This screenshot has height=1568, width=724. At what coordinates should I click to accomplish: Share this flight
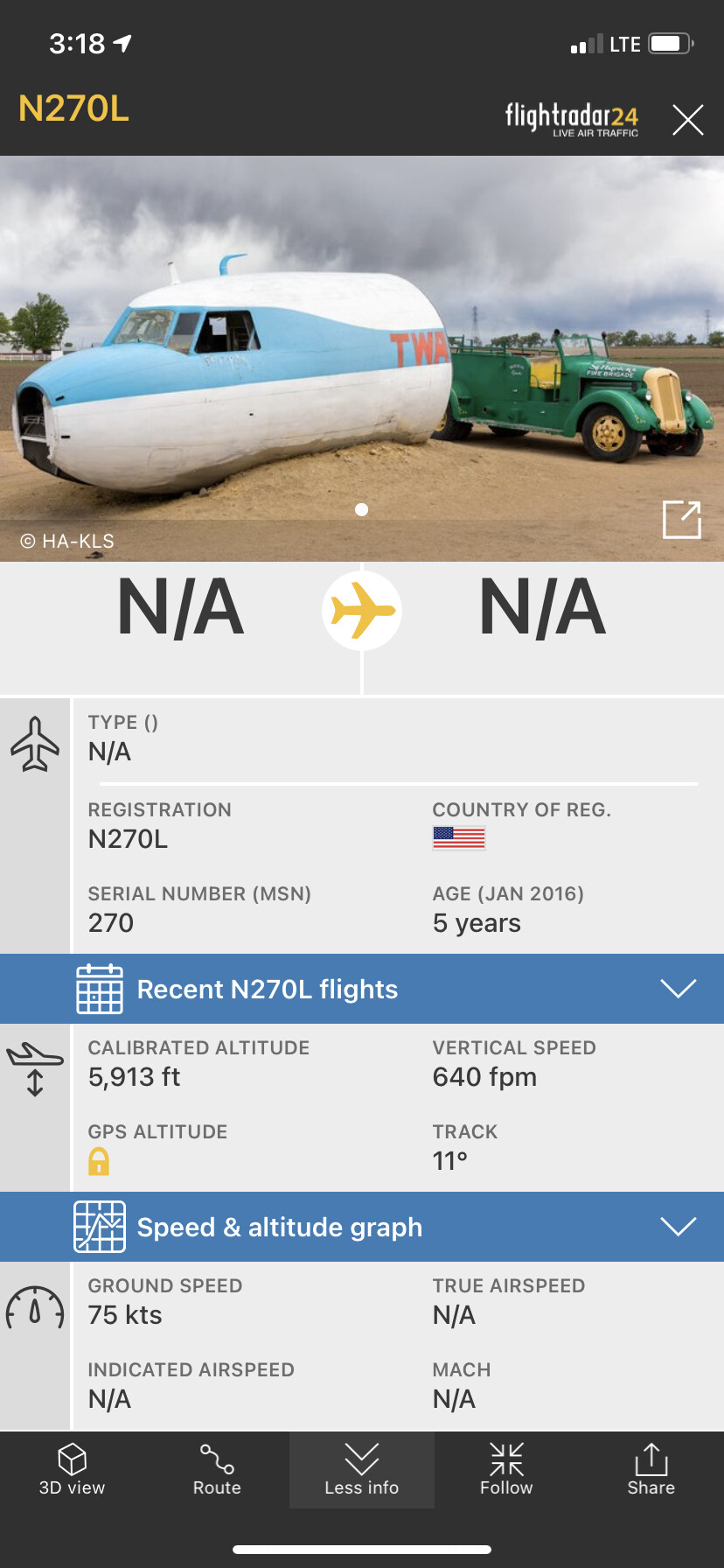(651, 1470)
